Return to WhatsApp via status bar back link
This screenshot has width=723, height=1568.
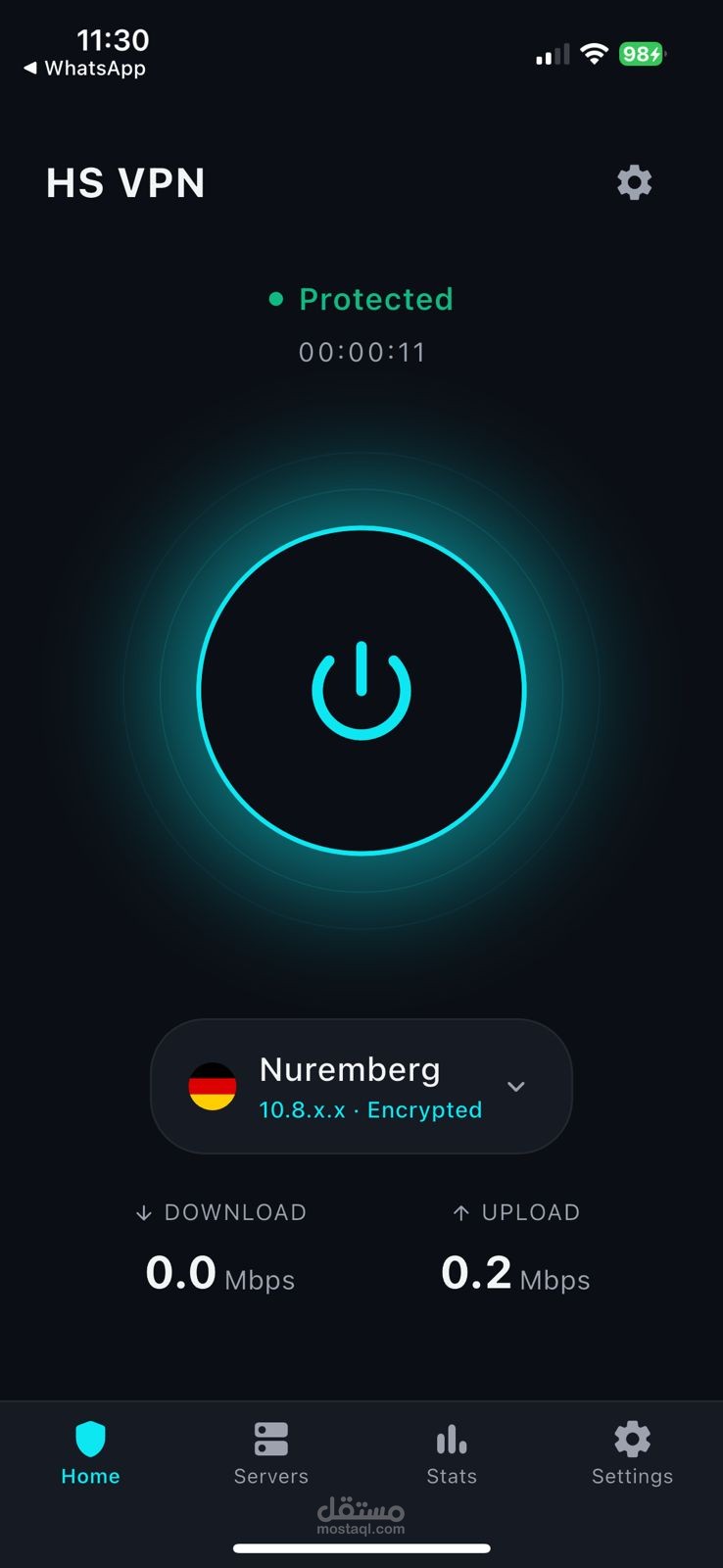(84, 69)
